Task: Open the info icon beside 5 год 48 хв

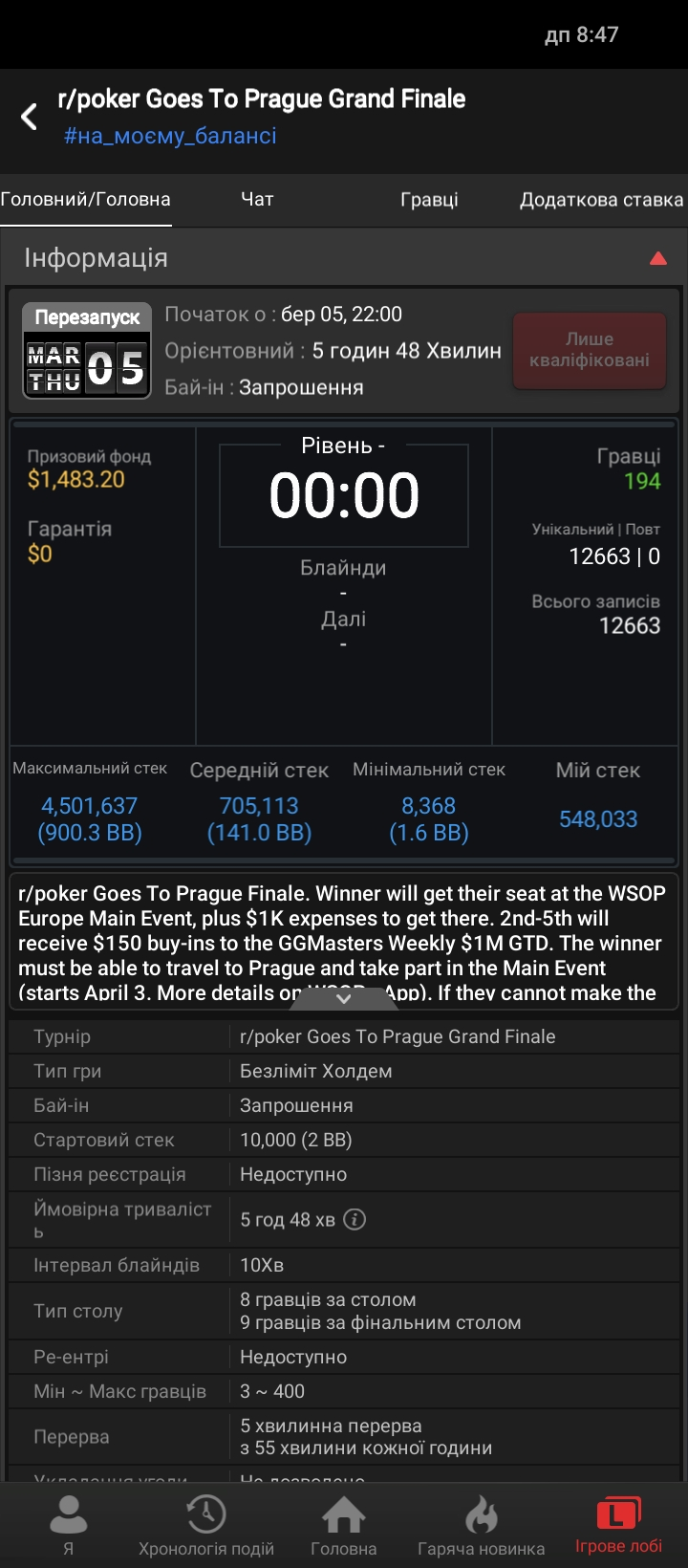Action: [355, 1219]
